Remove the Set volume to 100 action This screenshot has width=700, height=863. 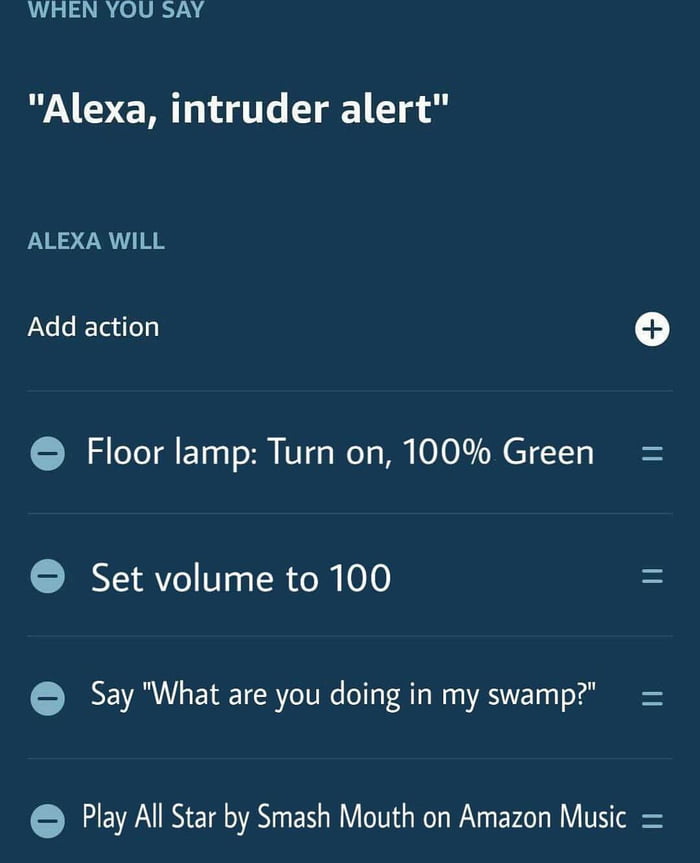[47, 577]
